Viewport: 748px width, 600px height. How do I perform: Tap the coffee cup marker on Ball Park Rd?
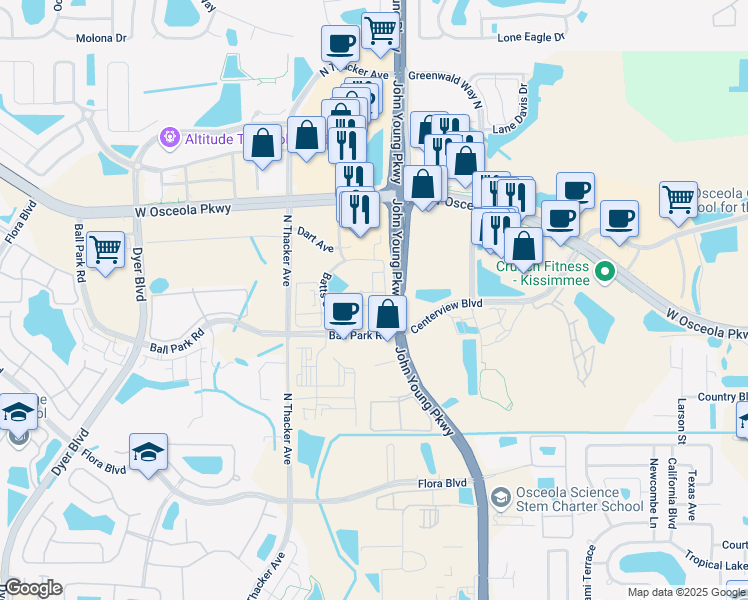(343, 313)
